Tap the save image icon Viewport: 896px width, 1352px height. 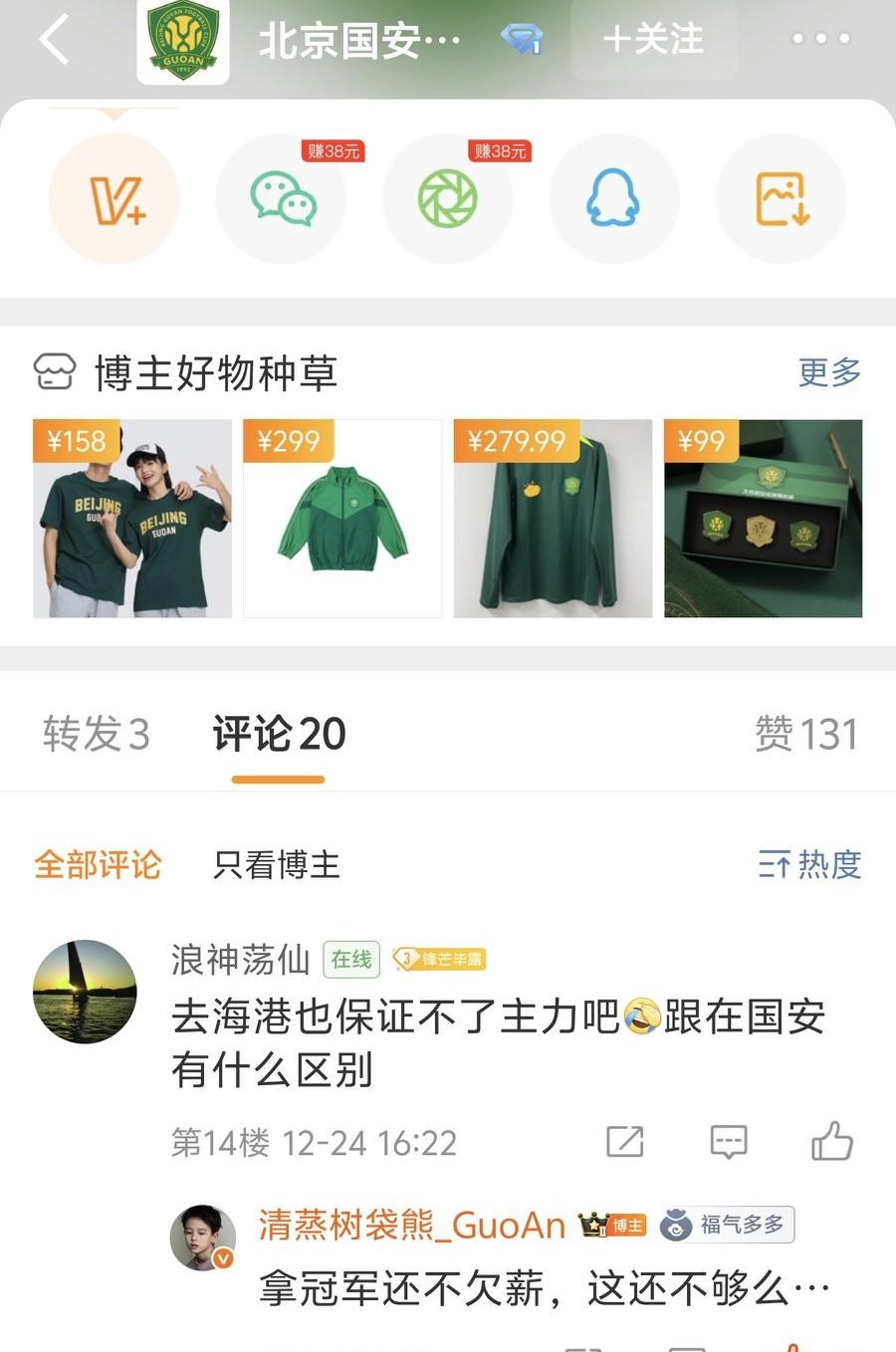point(781,197)
